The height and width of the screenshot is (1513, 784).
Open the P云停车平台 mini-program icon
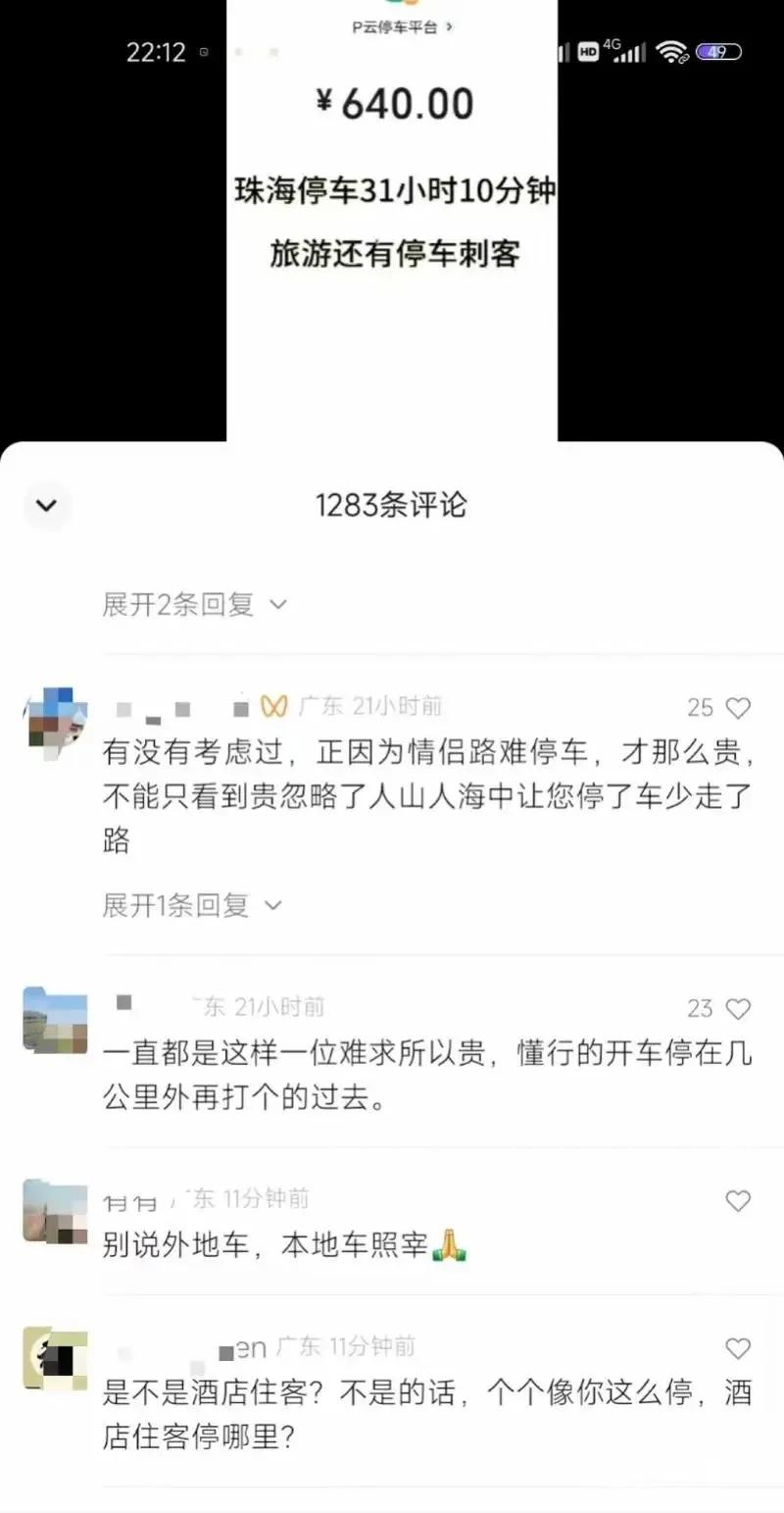(x=402, y=5)
